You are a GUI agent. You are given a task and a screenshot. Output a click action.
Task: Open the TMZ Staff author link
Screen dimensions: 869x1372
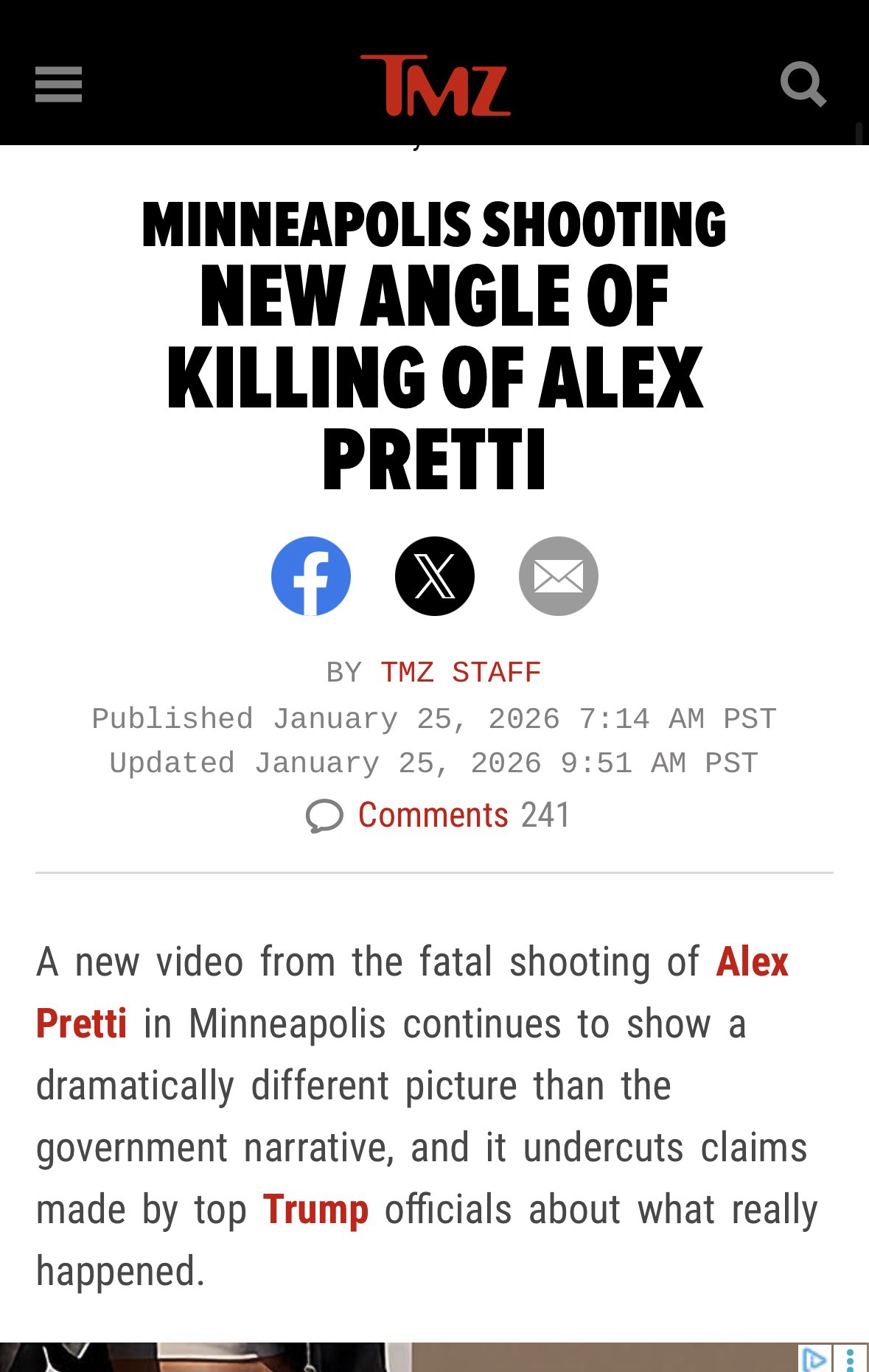pyautogui.click(x=461, y=672)
